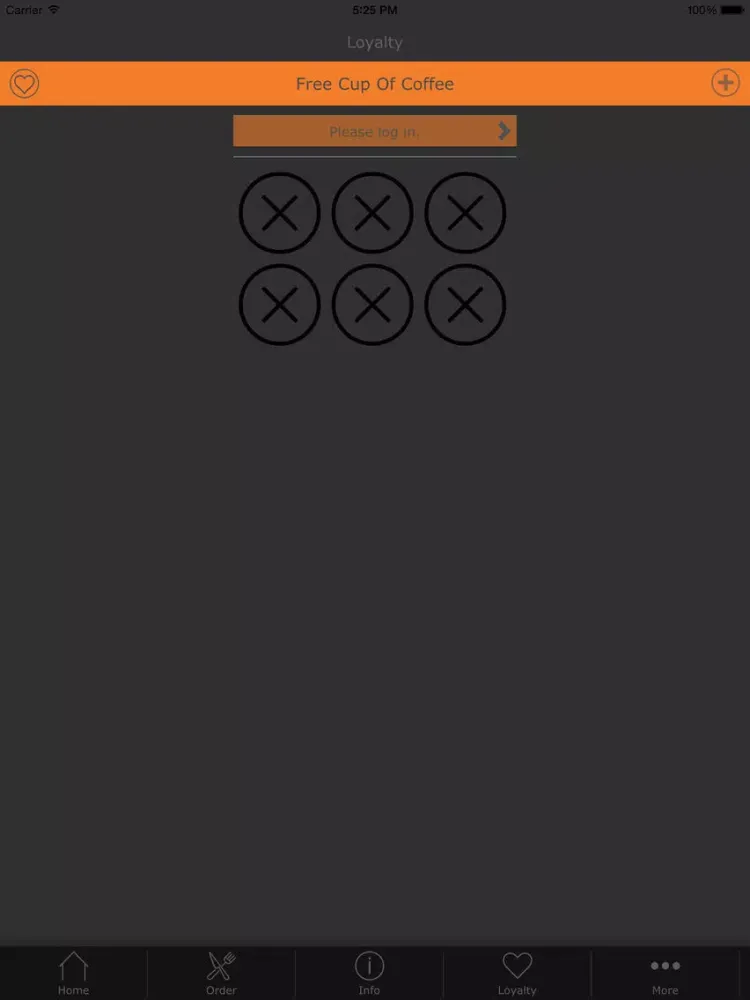Viewport: 750px width, 1000px height.
Task: Select the Loyalty tab
Action: click(517, 973)
